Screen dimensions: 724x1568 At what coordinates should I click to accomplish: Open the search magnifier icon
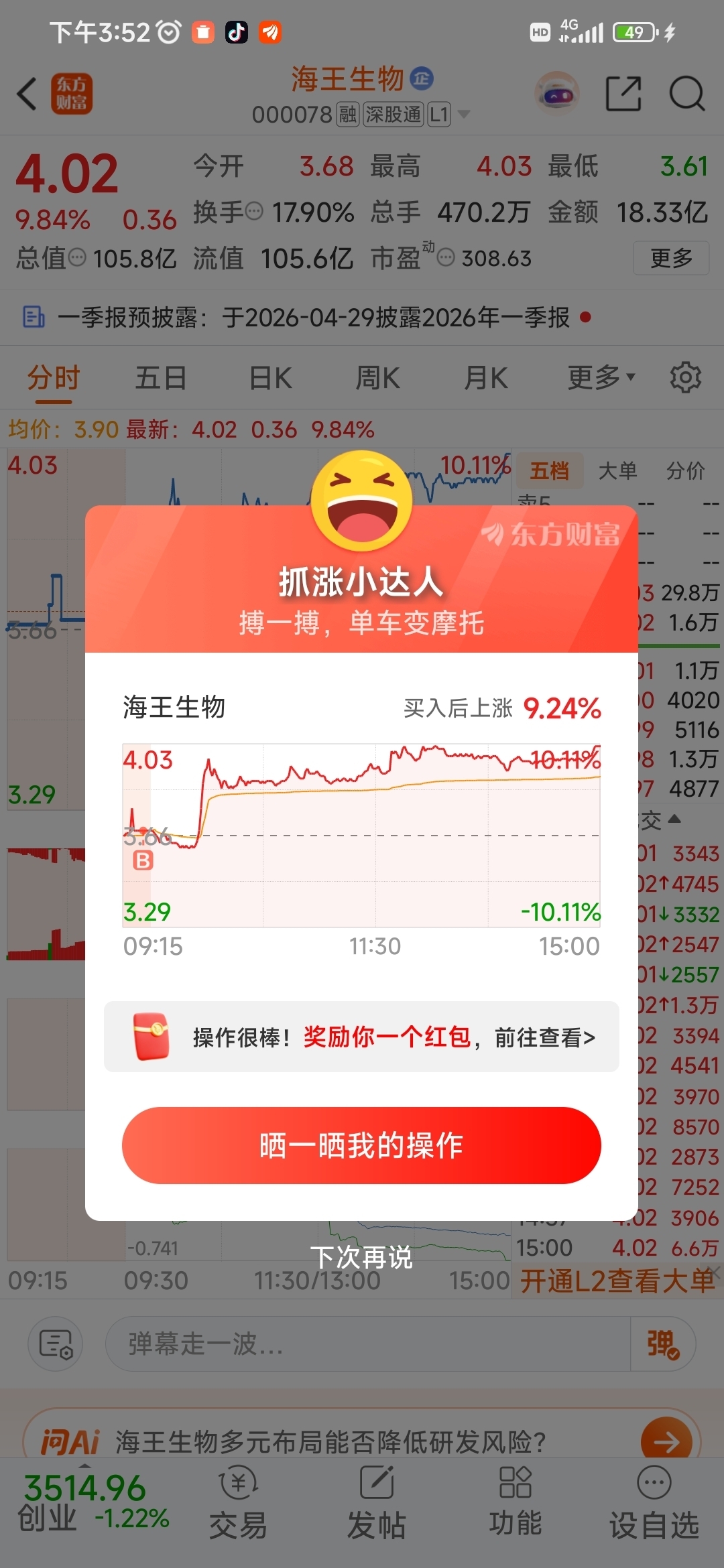point(687,93)
